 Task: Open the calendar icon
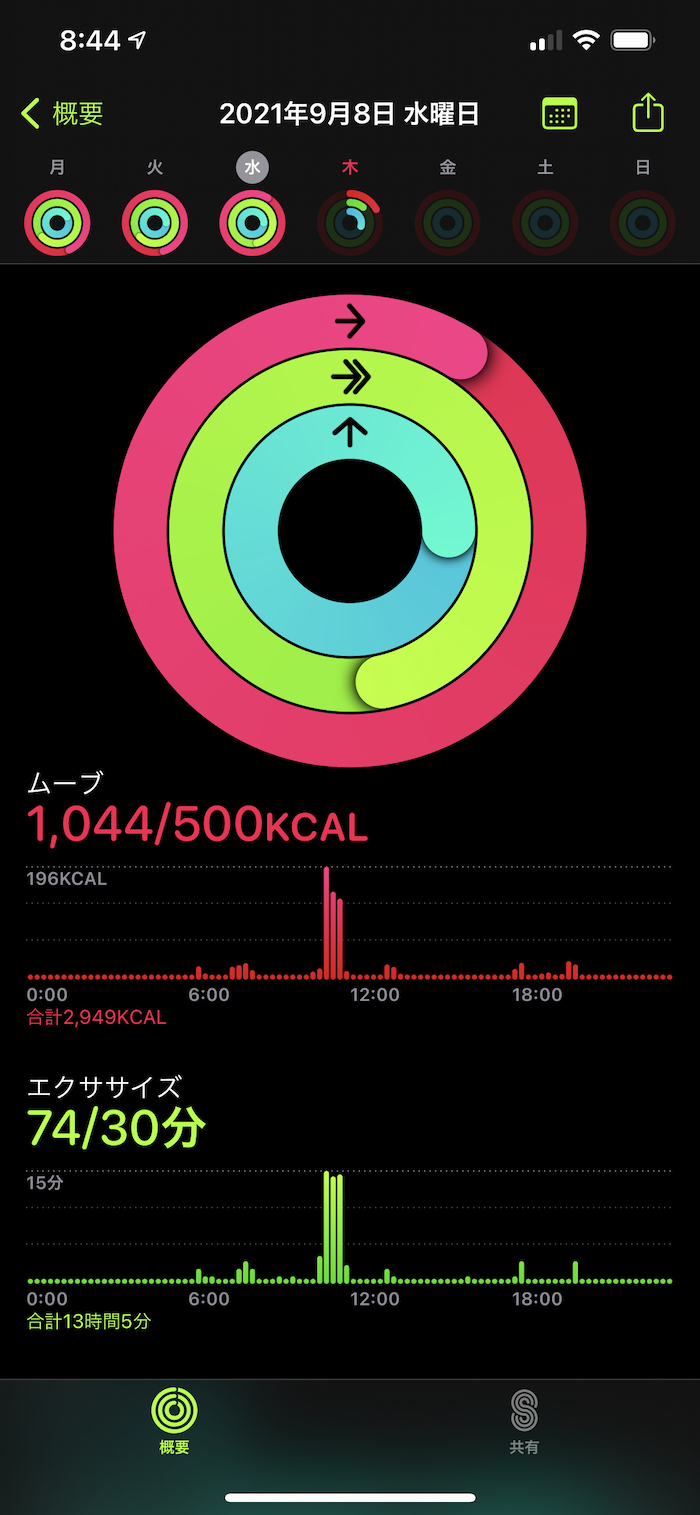(x=559, y=113)
